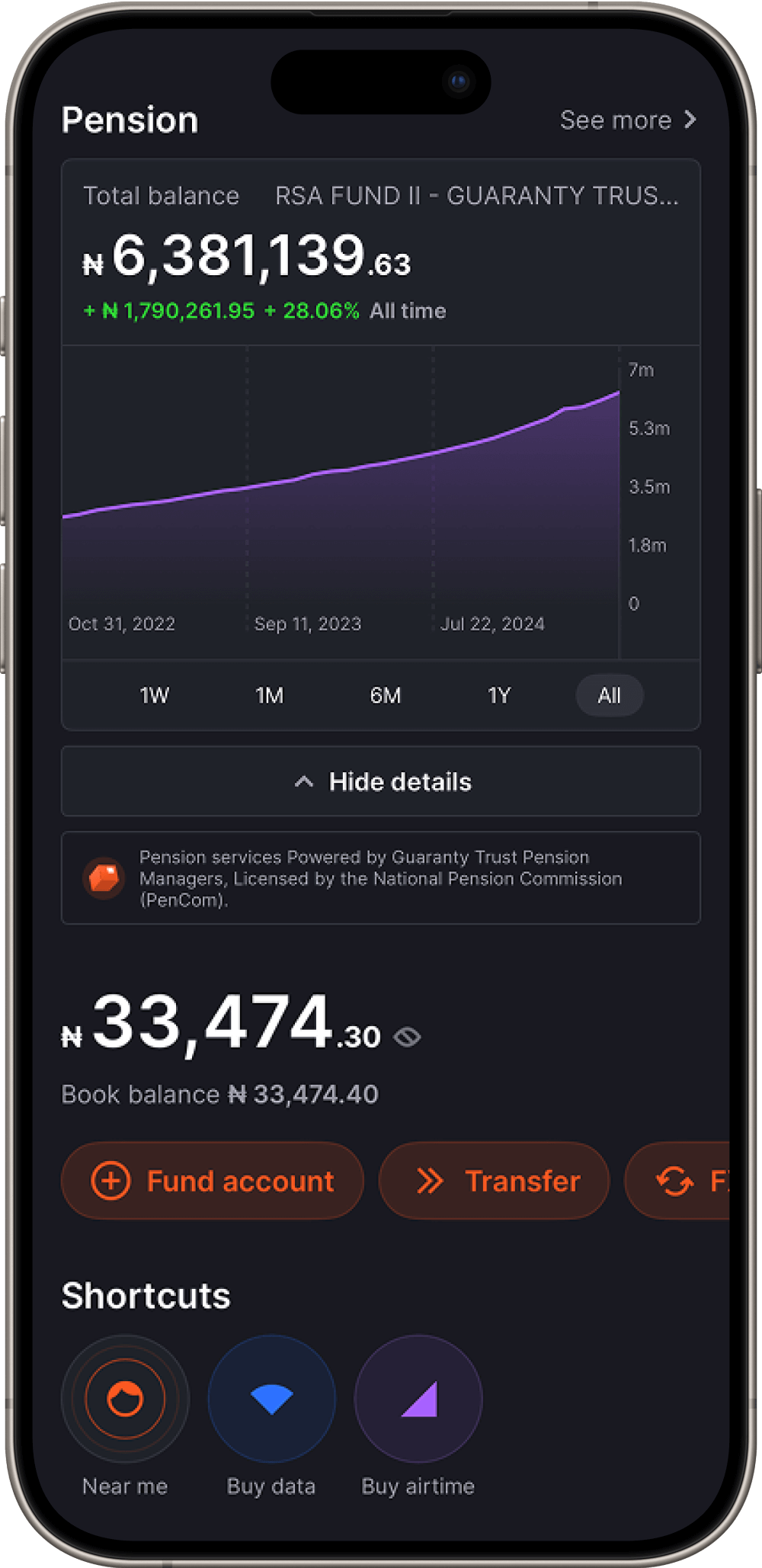The width and height of the screenshot is (762, 1568).
Task: Tap Fund account button
Action: [x=212, y=1181]
